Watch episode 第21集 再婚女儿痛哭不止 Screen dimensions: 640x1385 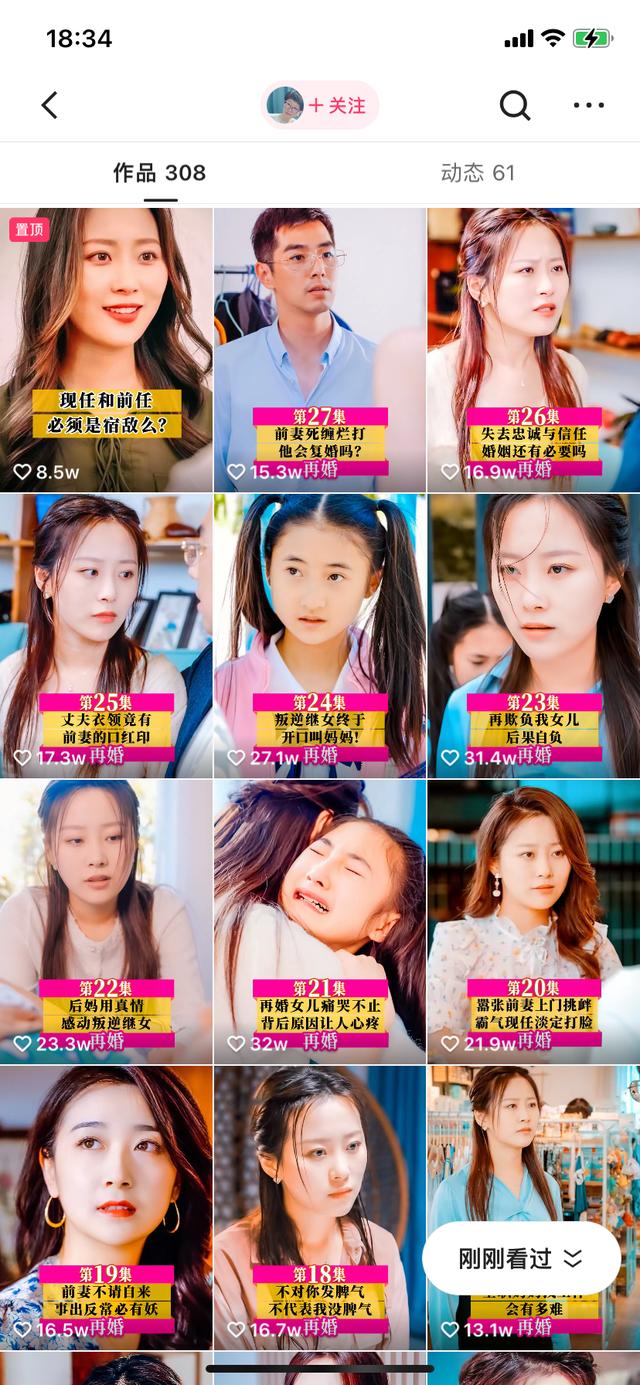point(320,922)
